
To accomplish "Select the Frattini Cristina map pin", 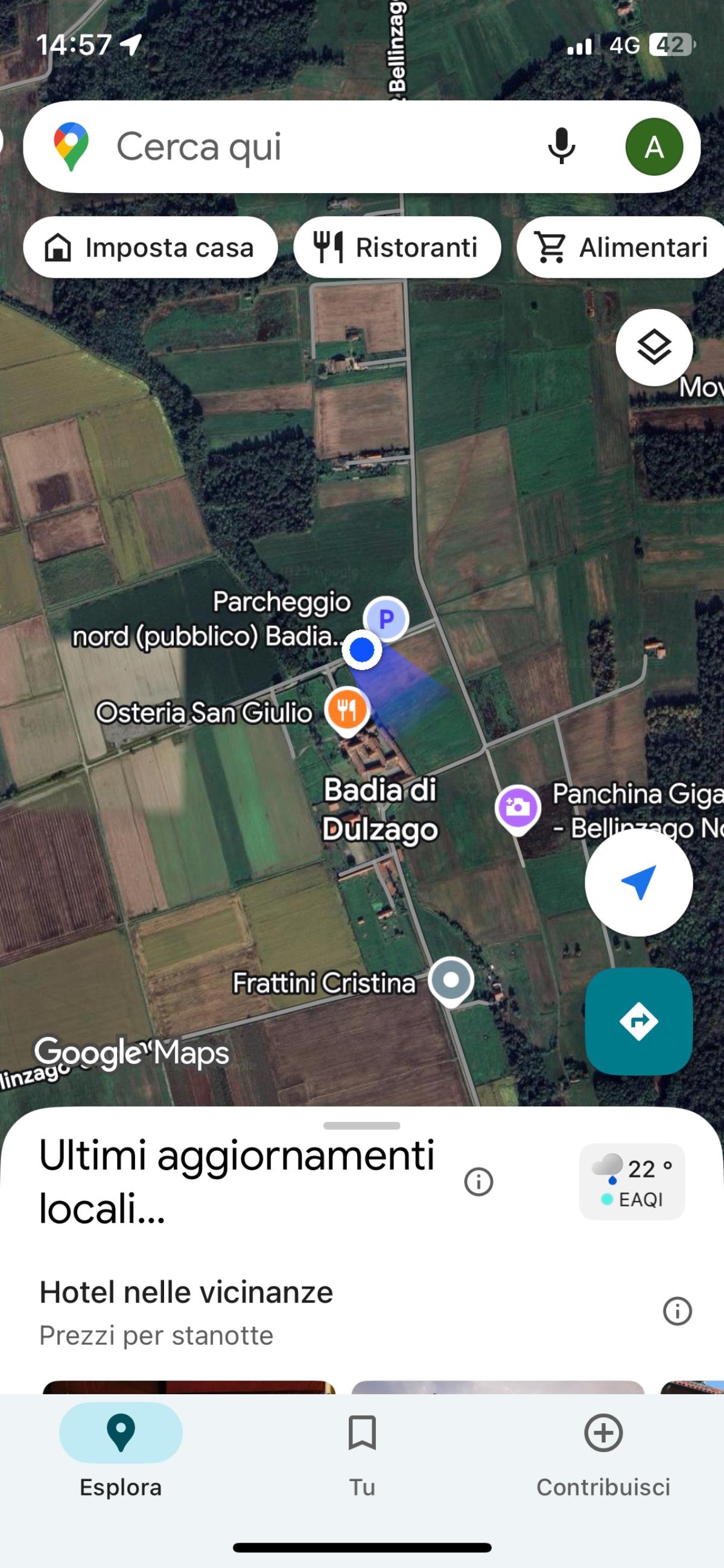I will 451,981.
